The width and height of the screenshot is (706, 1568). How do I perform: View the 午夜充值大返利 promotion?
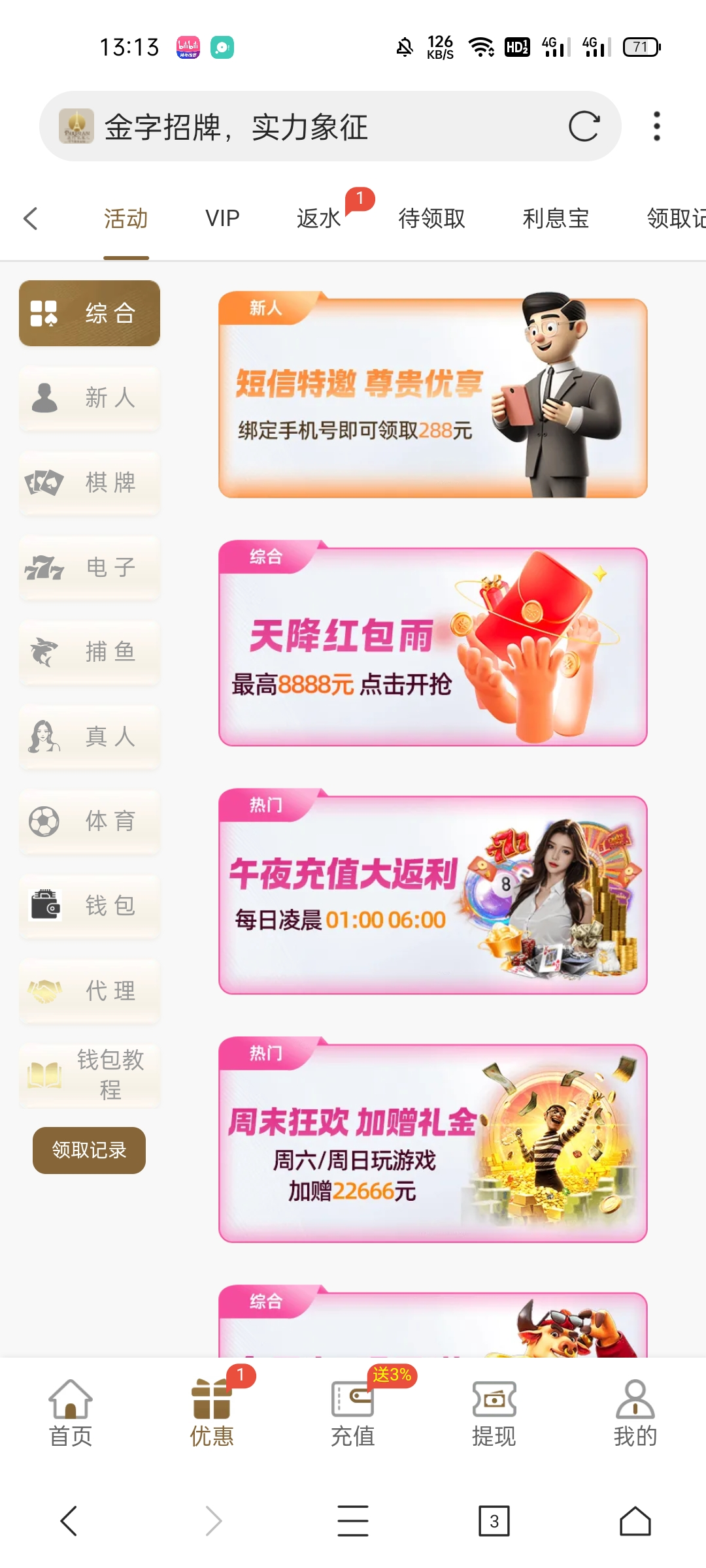(x=432, y=894)
